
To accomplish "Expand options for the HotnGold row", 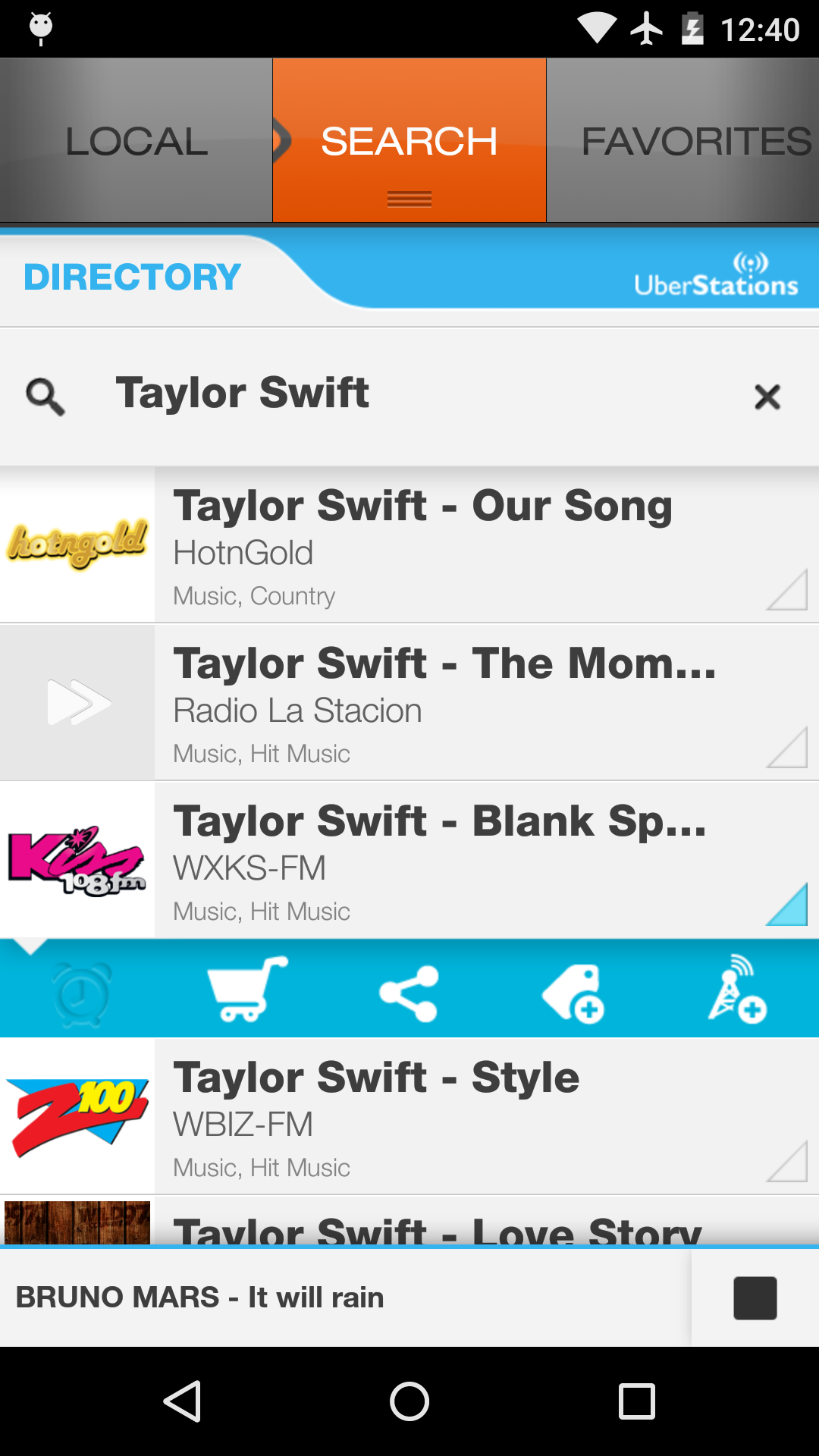I will (787, 590).
